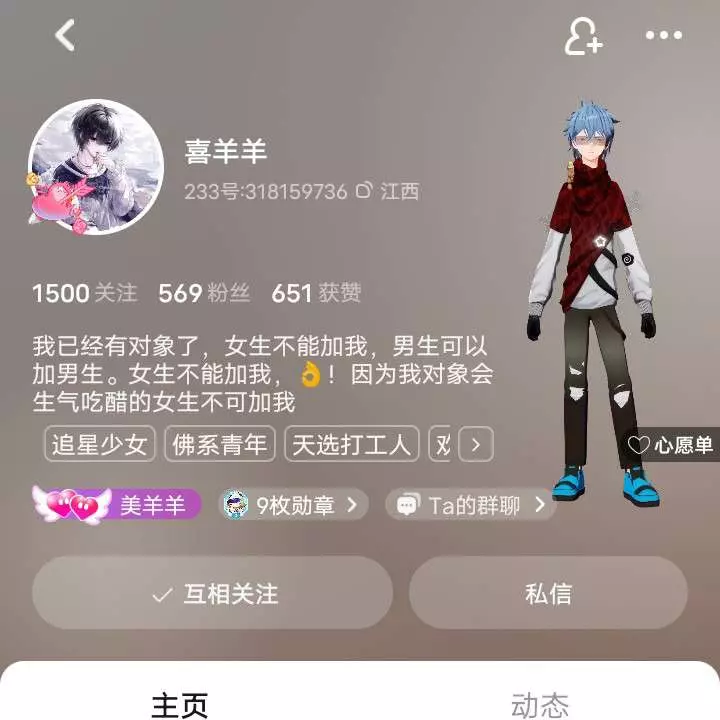The height and width of the screenshot is (720, 720).
Task: Send a 私信 private message
Action: coord(548,593)
